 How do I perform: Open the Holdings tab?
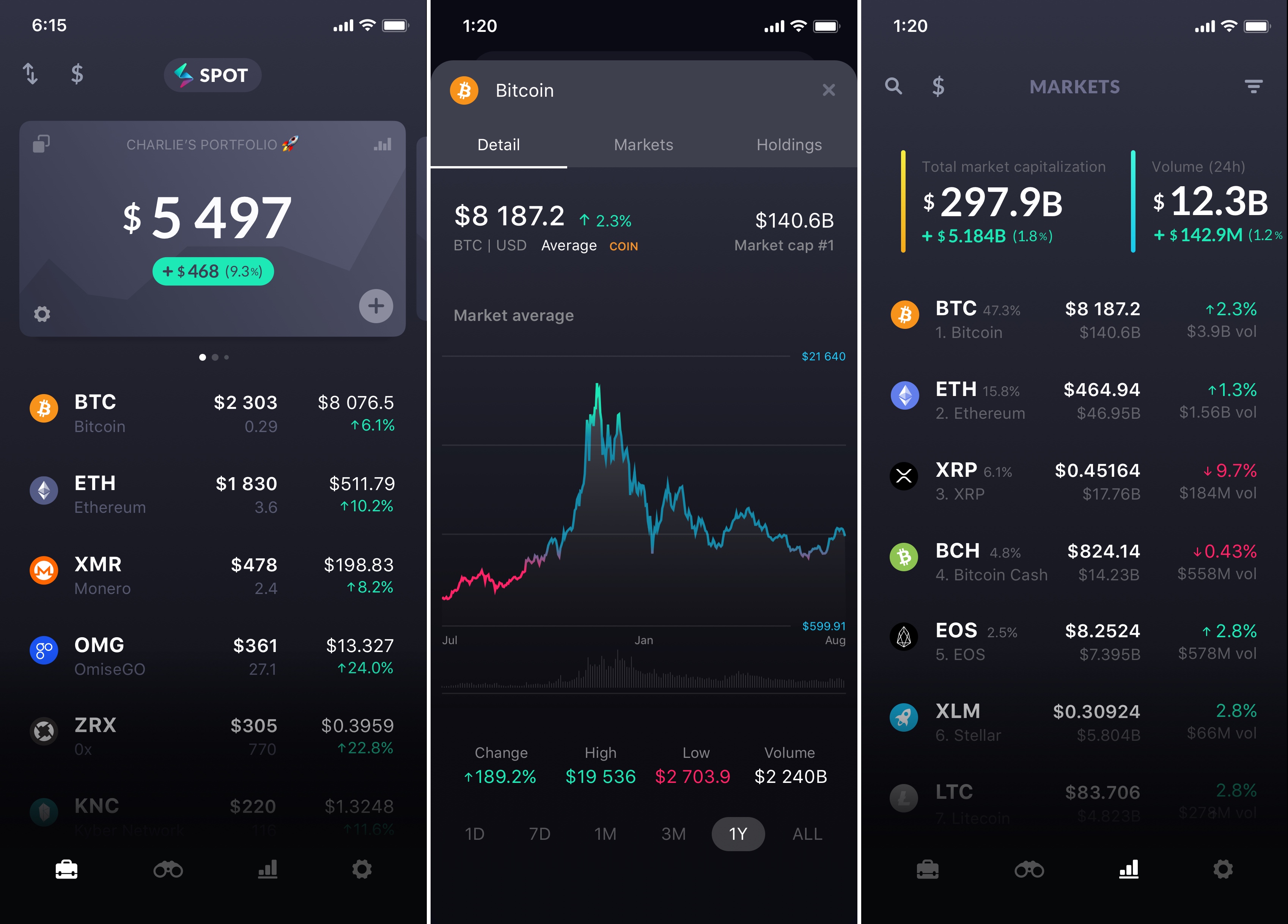[x=788, y=145]
